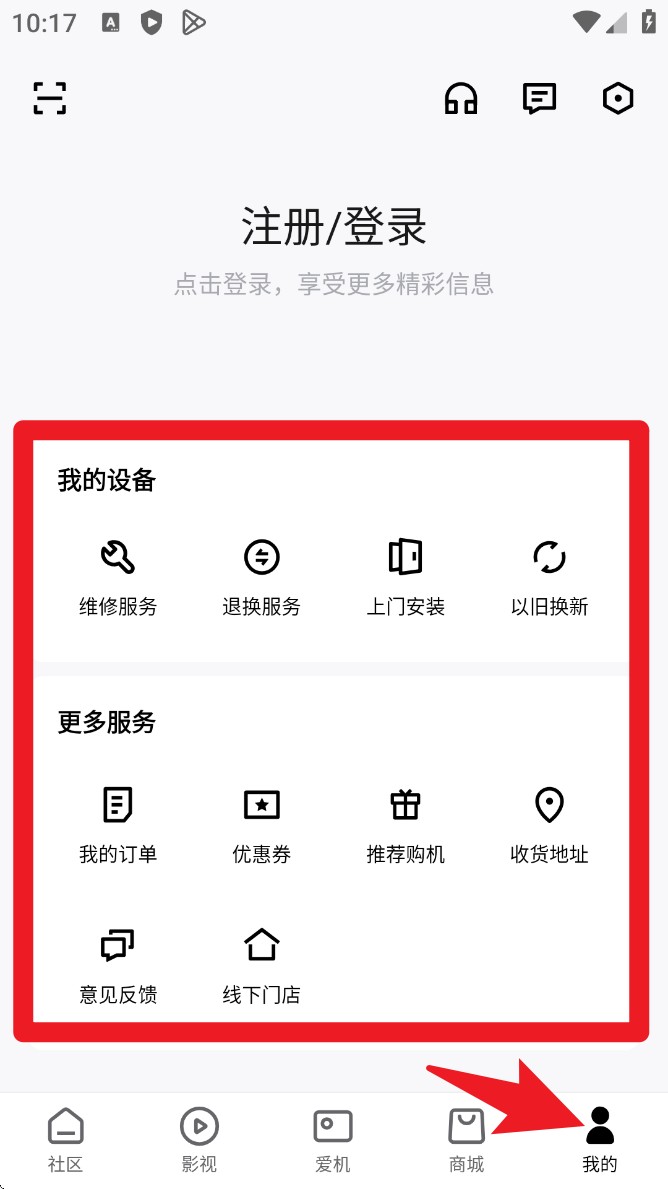Viewport: 668px width, 1189px height.
Task: Select 退换服务 return and exchange
Action: [262, 577]
